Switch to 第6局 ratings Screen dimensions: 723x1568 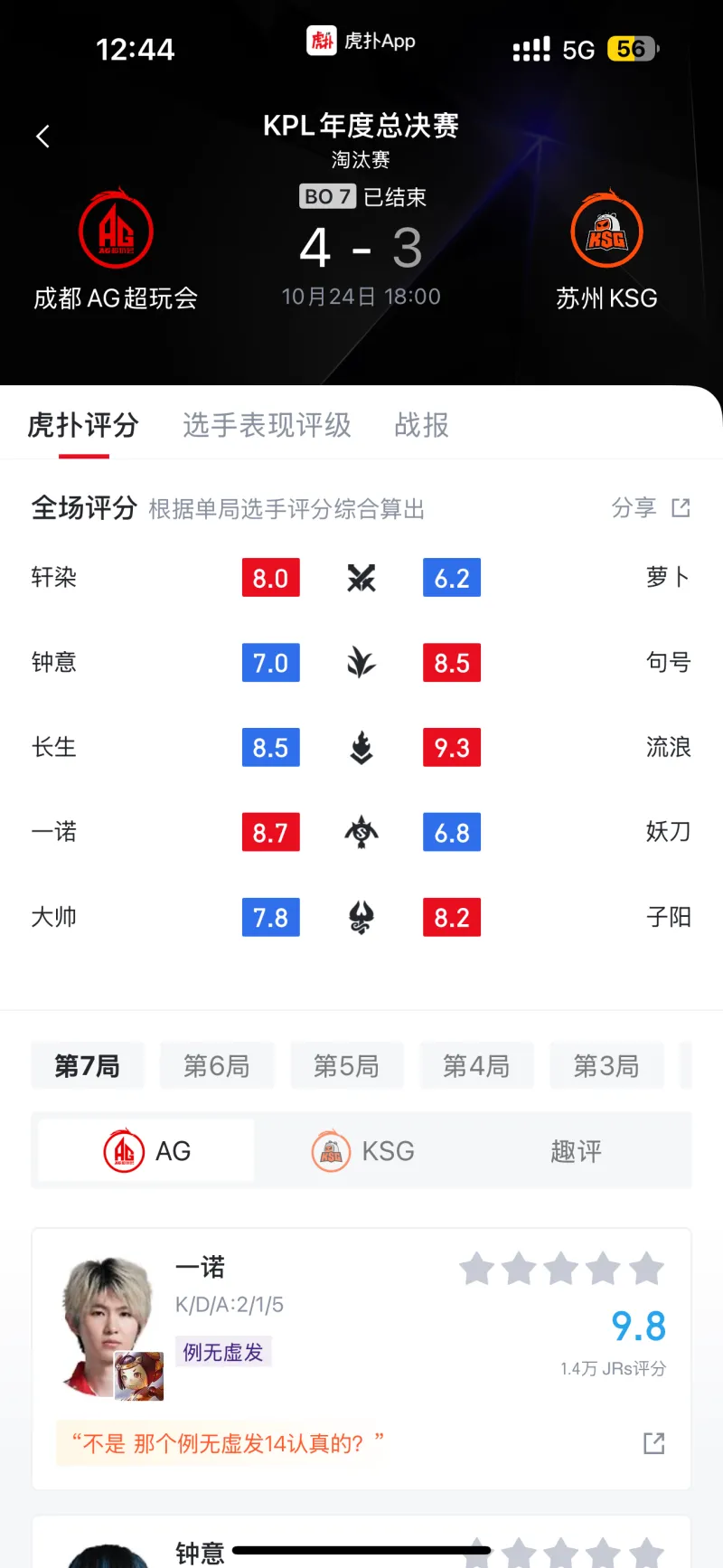[x=217, y=1066]
